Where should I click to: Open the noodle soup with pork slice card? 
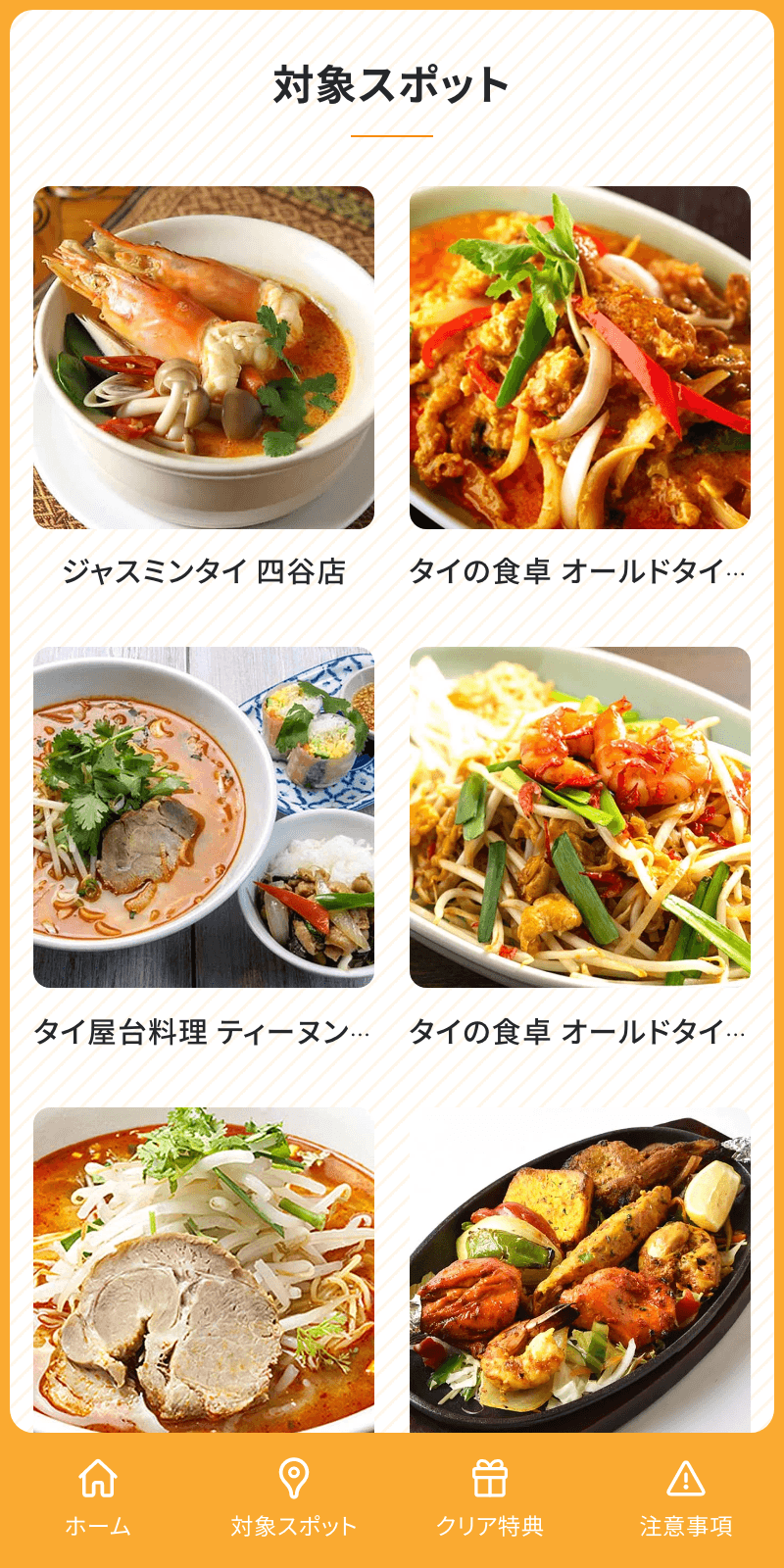point(204,1269)
